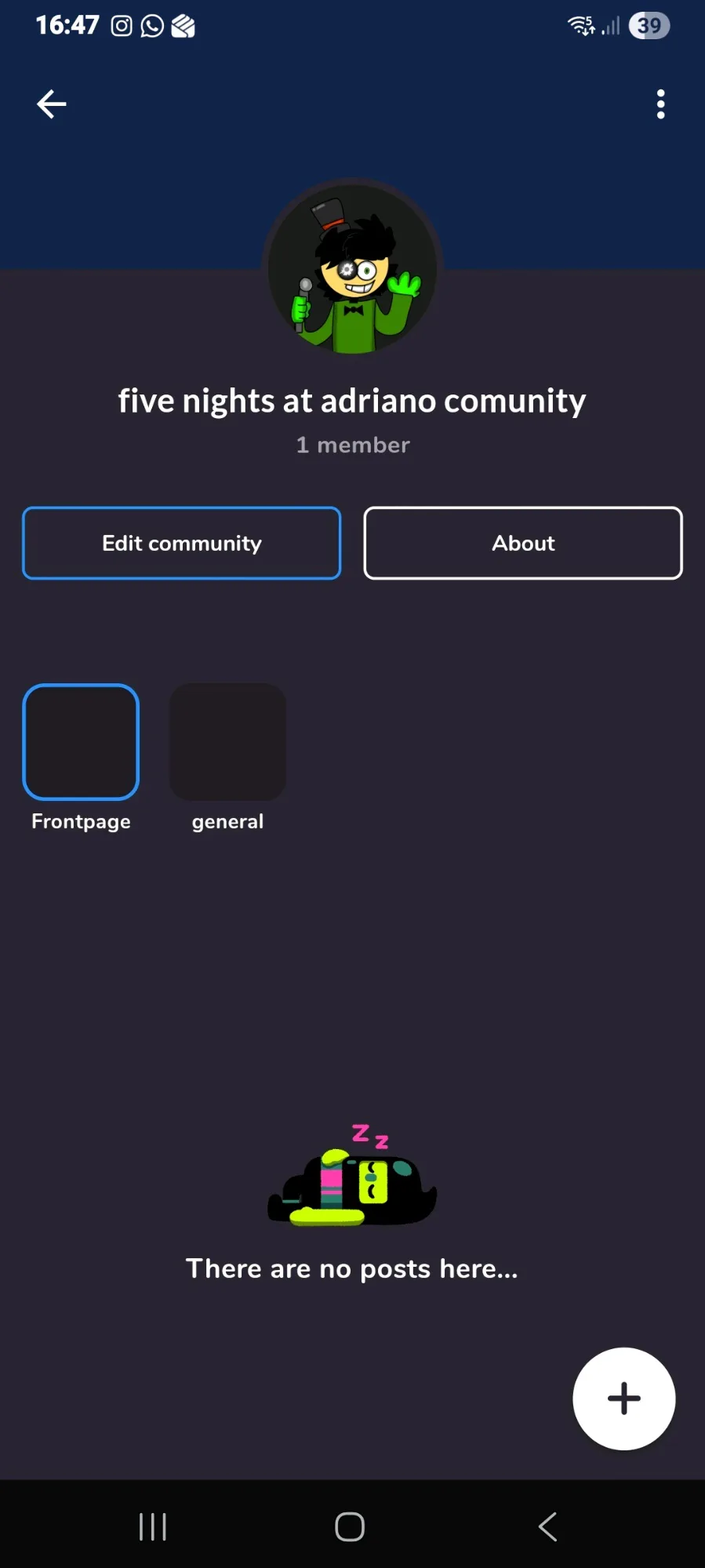The image size is (705, 1568).
Task: Open recent apps from navigation bar
Action: tap(153, 1526)
